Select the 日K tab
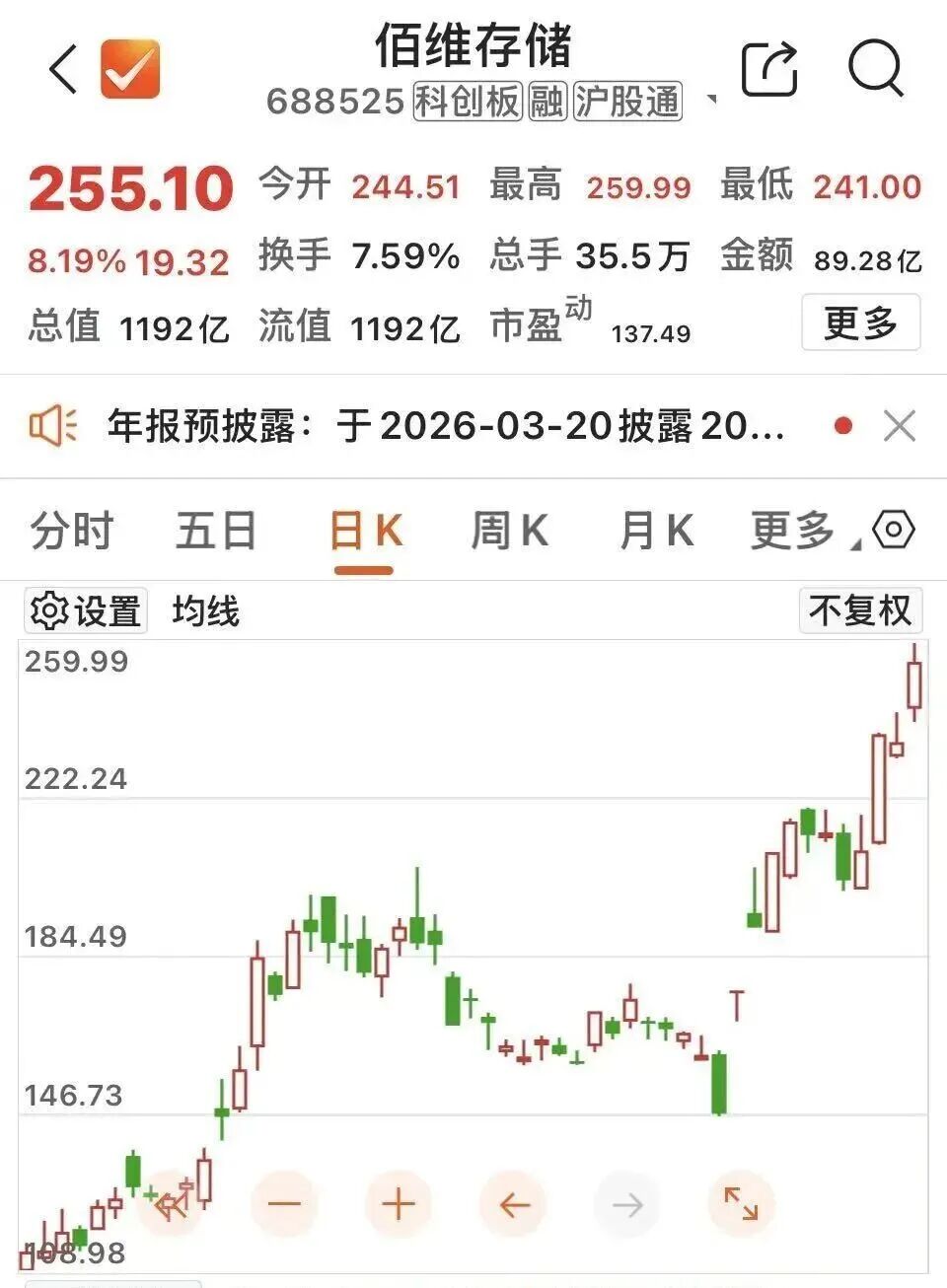This screenshot has width=947, height=1288. [x=365, y=531]
